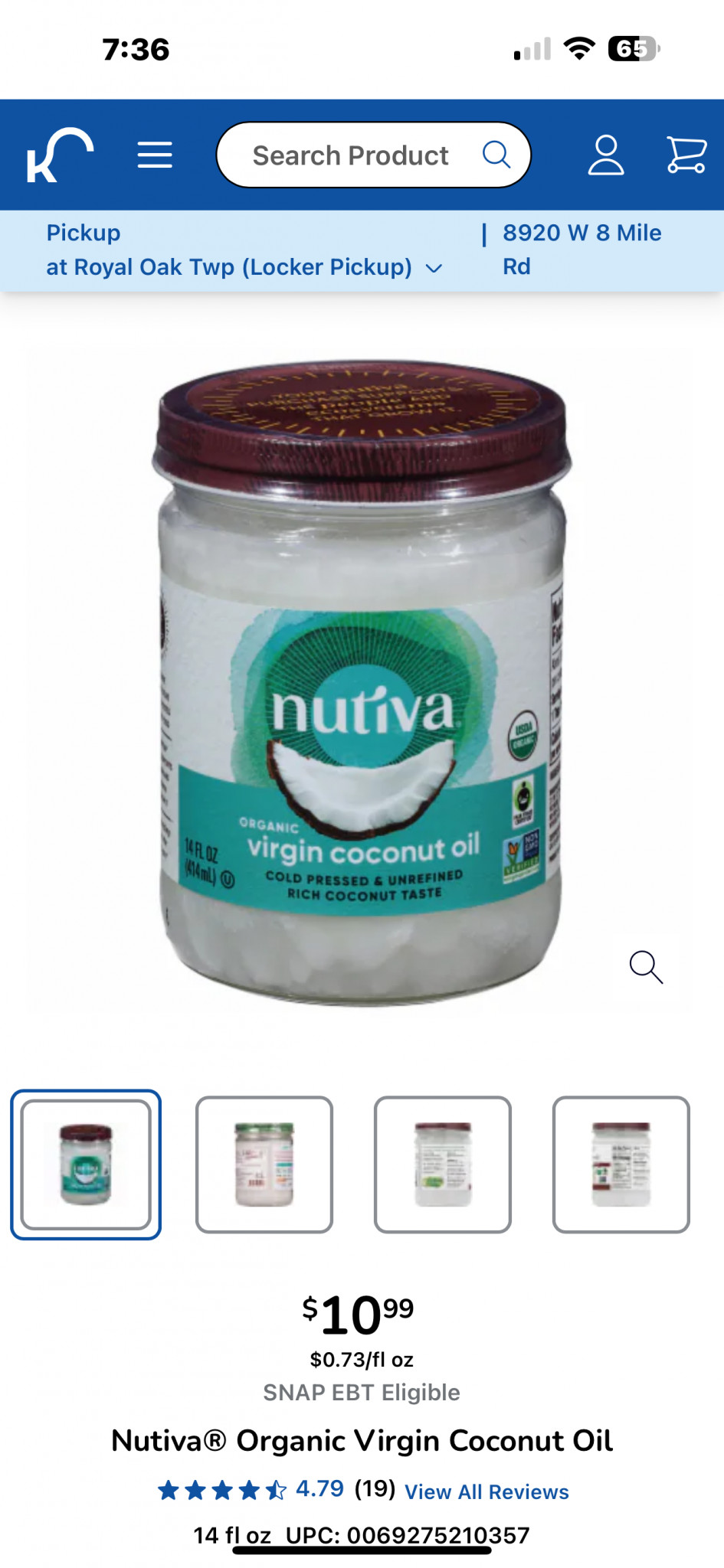Select the first product thumbnail
Image resolution: width=724 pixels, height=1568 pixels.
[86, 1165]
